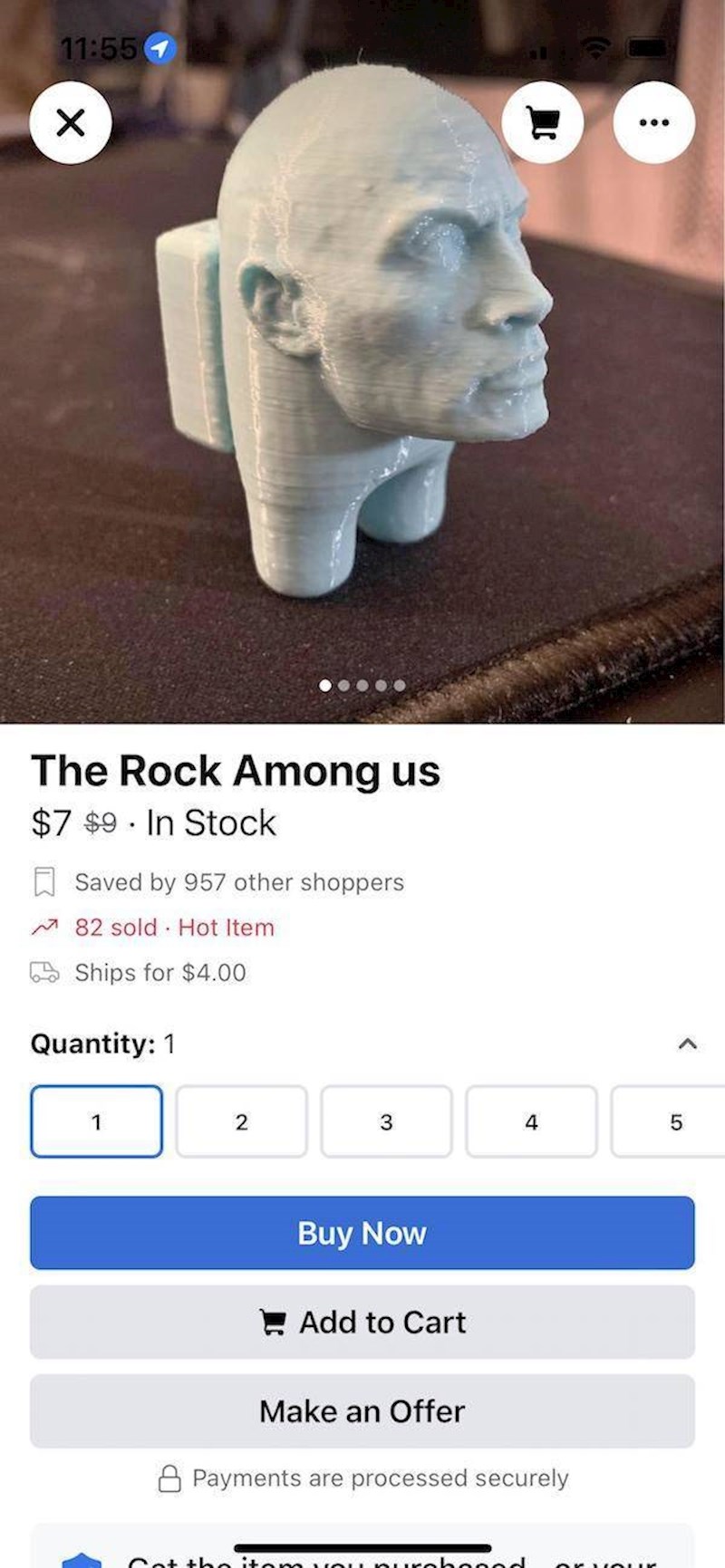Tap Buy Now
The width and height of the screenshot is (725, 1568).
(x=362, y=1233)
